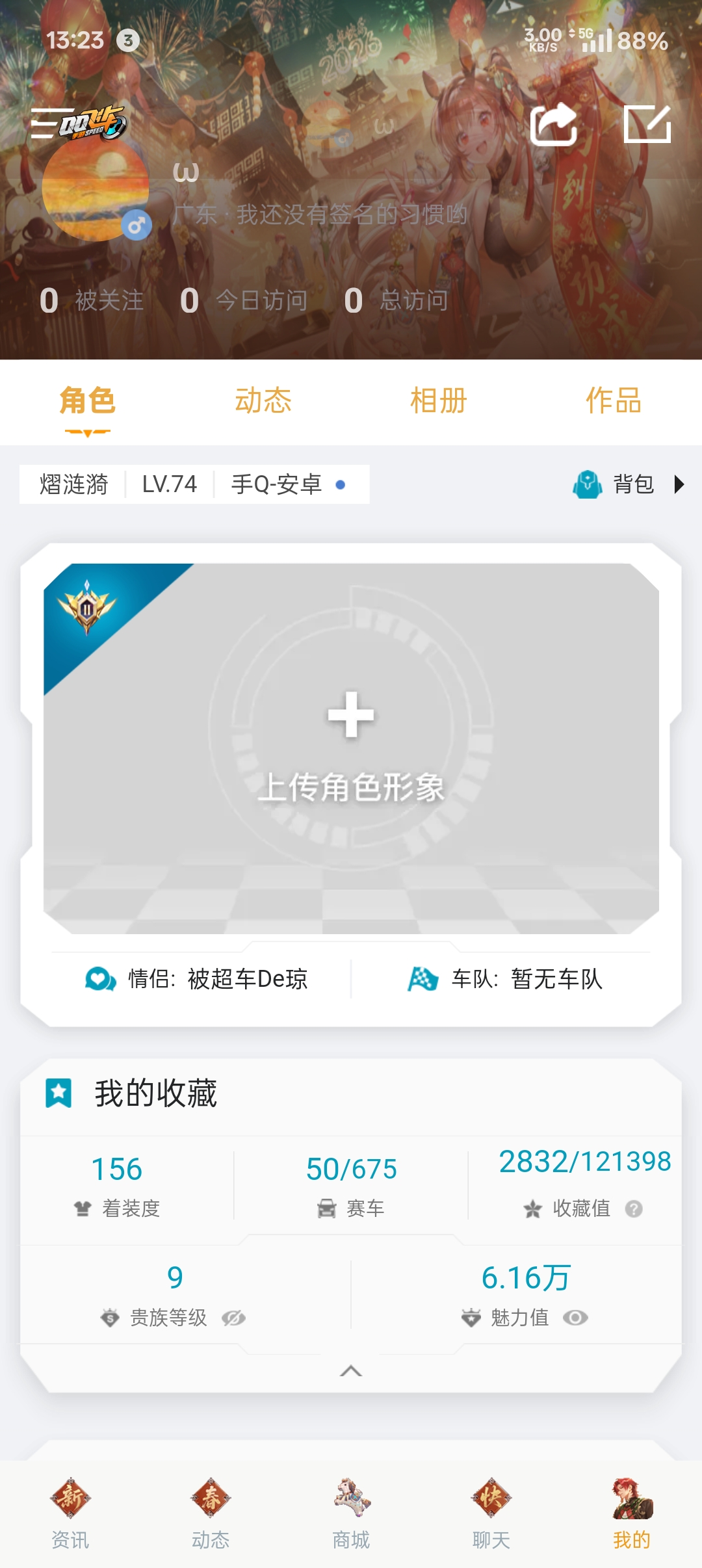The width and height of the screenshot is (702, 1568).
Task: Collapse the 我的收藏 section
Action: [x=351, y=1370]
